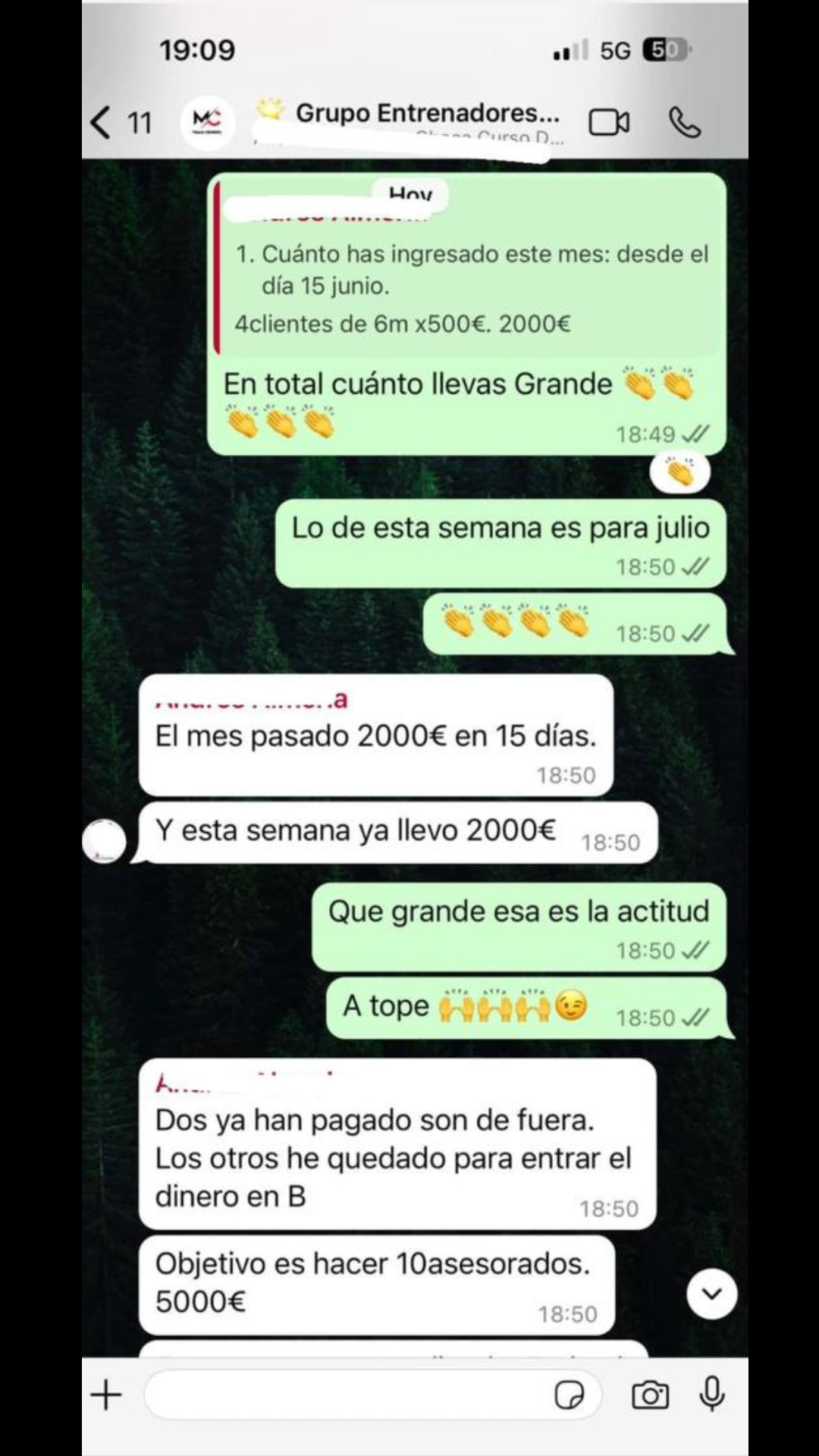View the clapping reaction on the message
The height and width of the screenshot is (1456, 819).
(x=679, y=472)
